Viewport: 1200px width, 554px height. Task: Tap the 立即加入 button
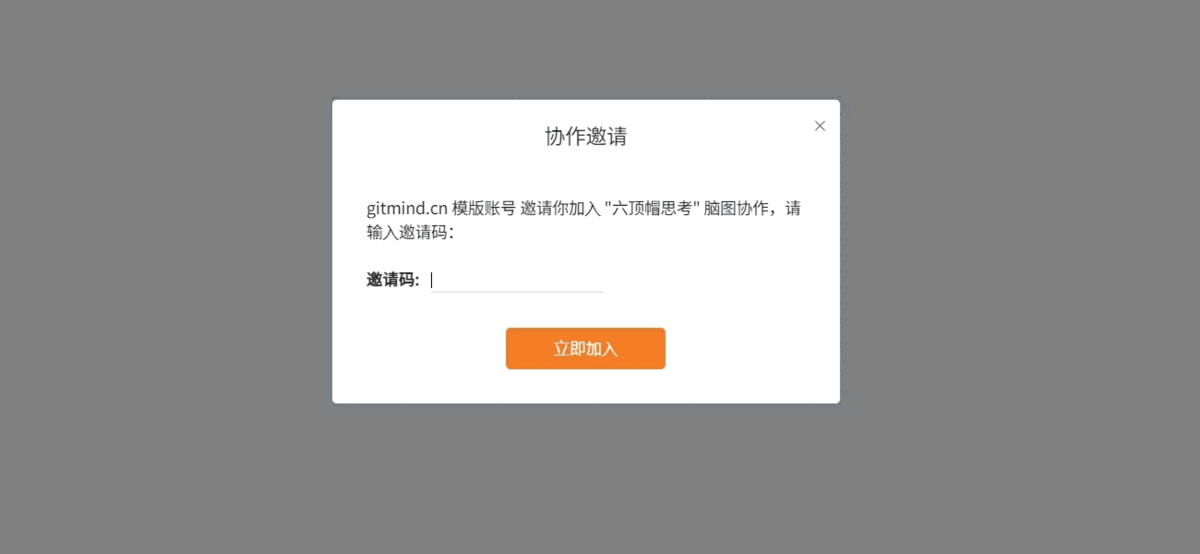[585, 348]
